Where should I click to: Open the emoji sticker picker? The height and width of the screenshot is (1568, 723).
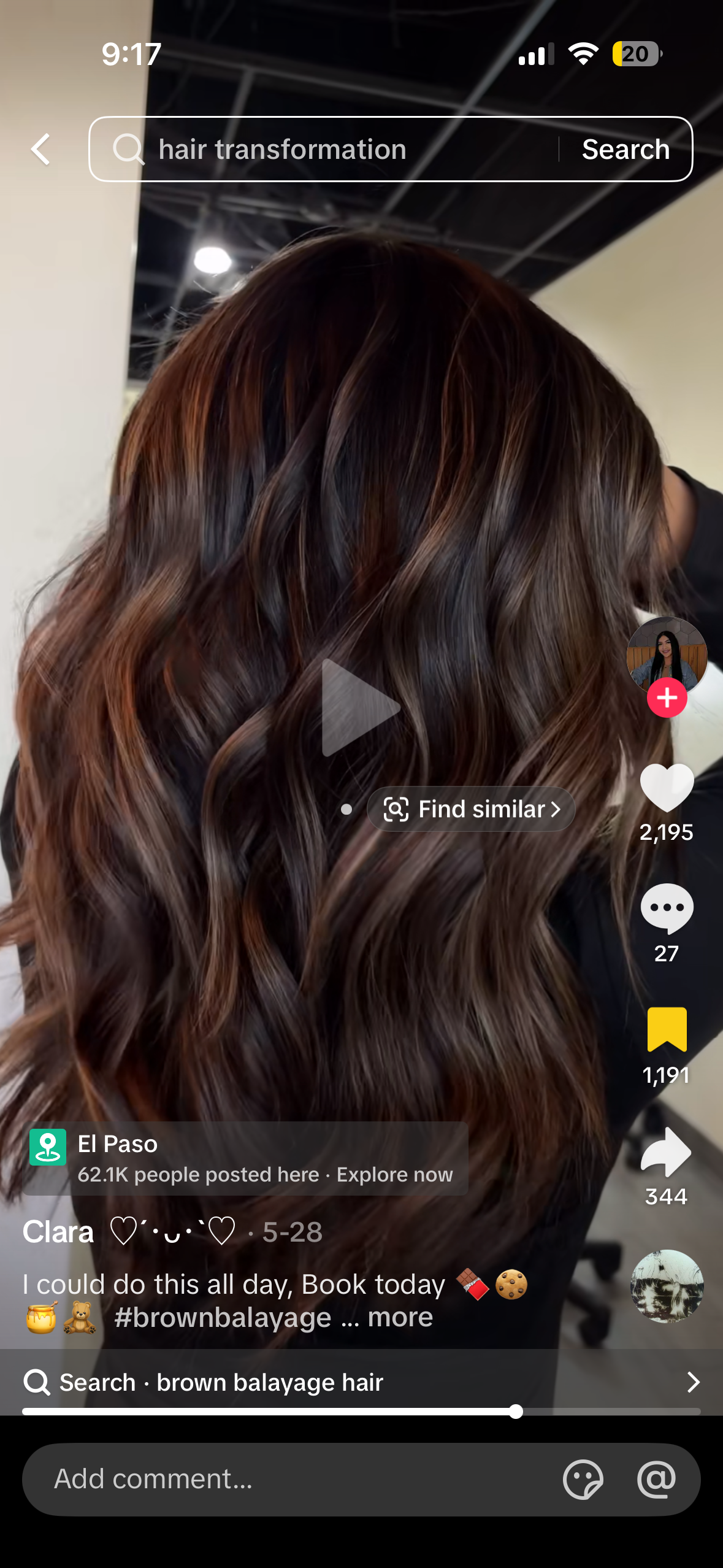point(583,1479)
